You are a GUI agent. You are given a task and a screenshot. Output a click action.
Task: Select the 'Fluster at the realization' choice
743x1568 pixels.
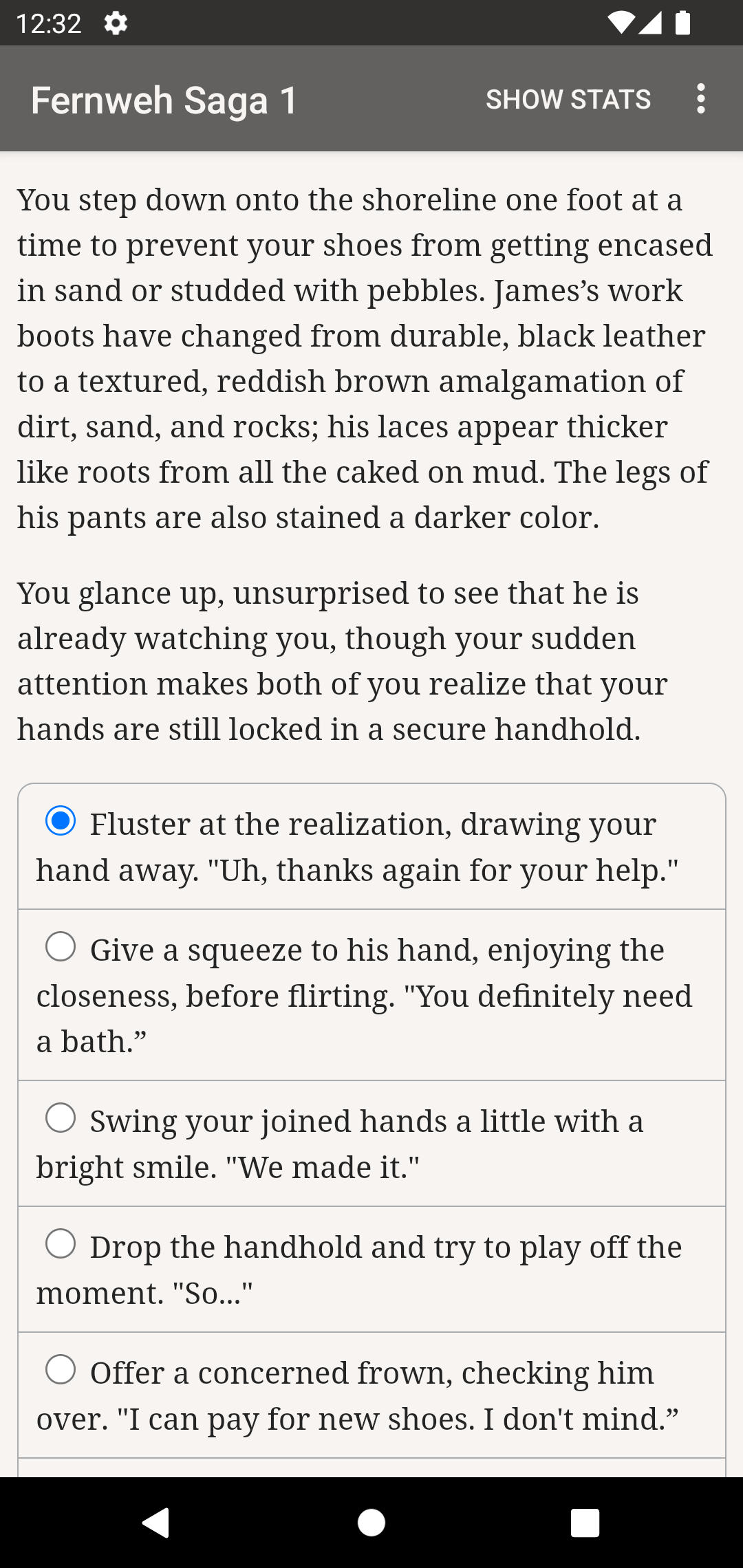(61, 821)
